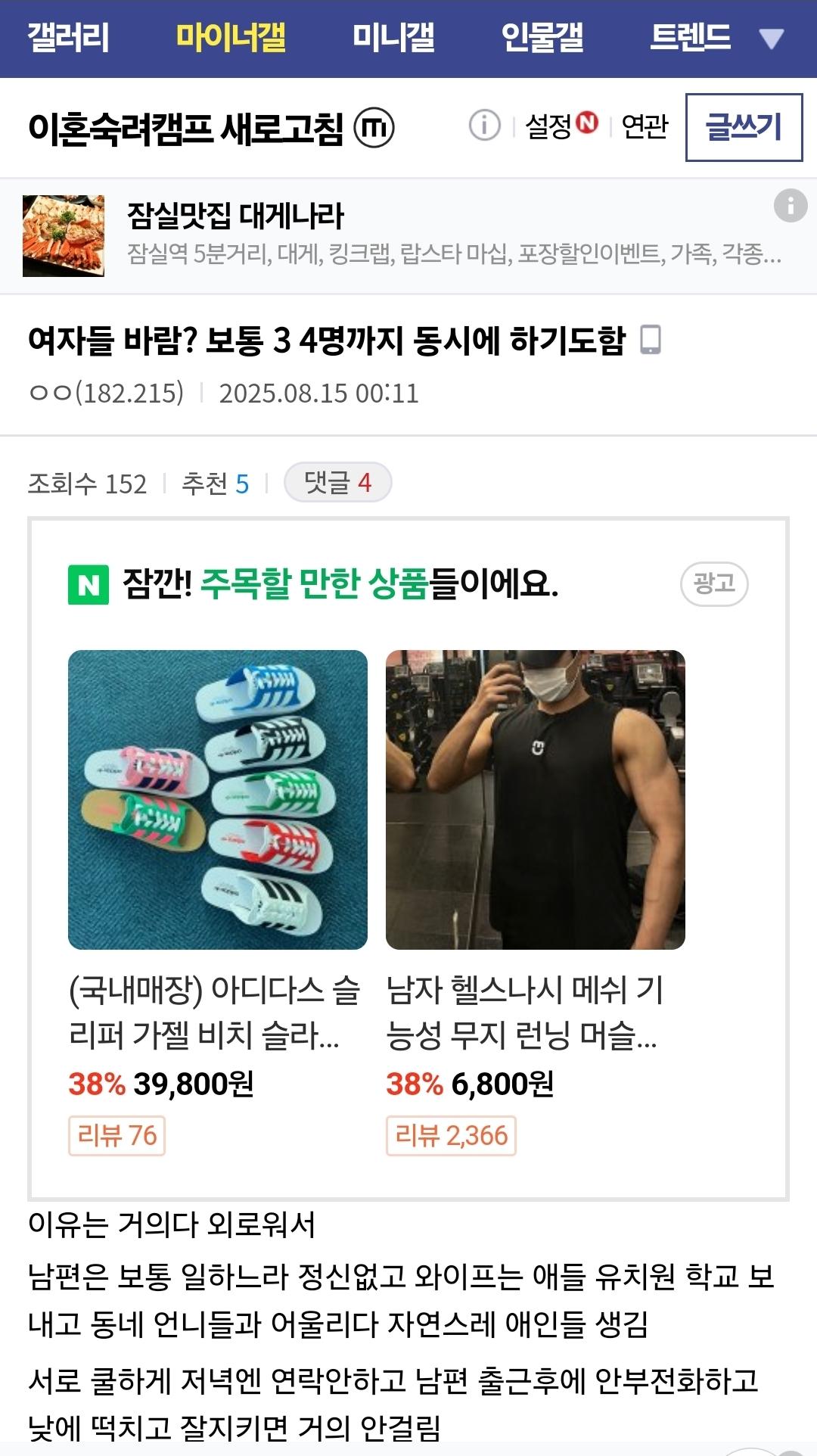The width and height of the screenshot is (817, 1456).
Task: Tap 글쓰기 to write a post
Action: pyautogui.click(x=743, y=127)
